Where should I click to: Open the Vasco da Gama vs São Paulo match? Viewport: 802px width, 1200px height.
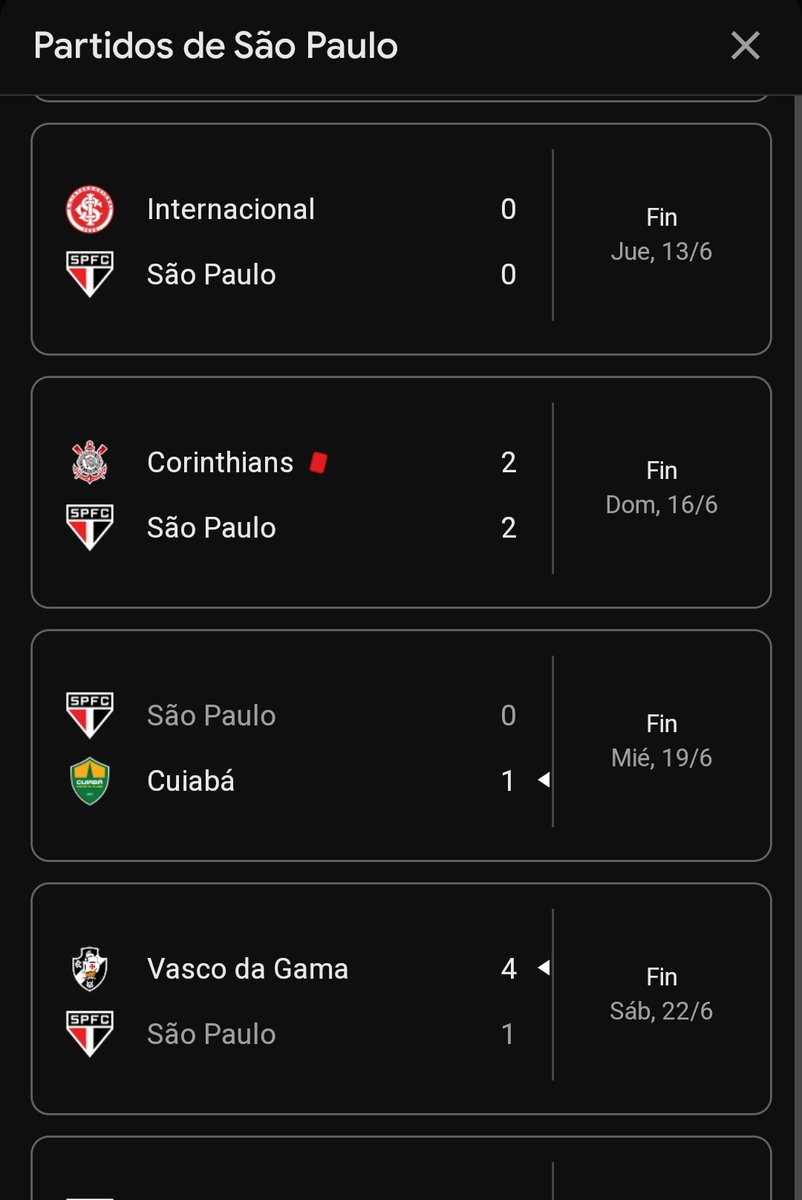(400, 999)
